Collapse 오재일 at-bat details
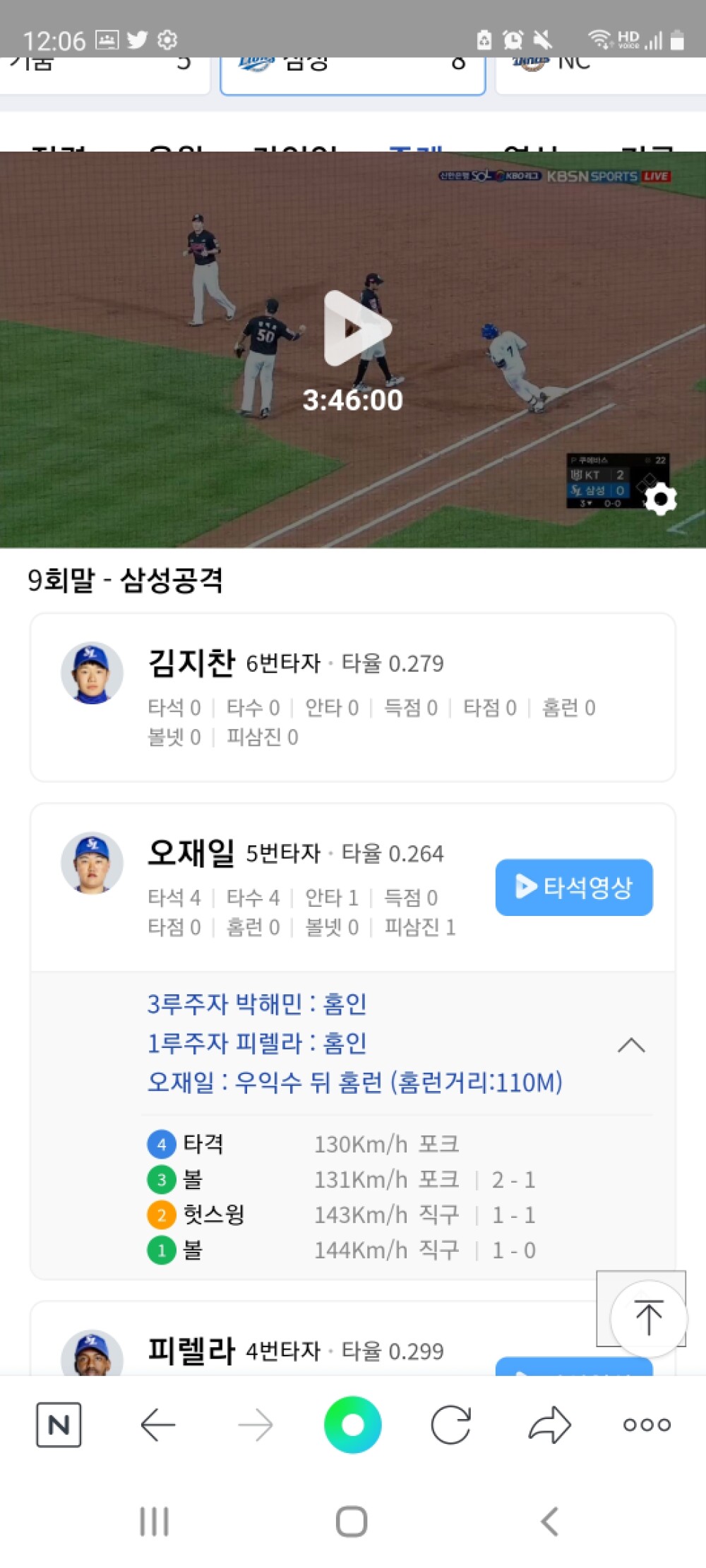 pos(631,1045)
